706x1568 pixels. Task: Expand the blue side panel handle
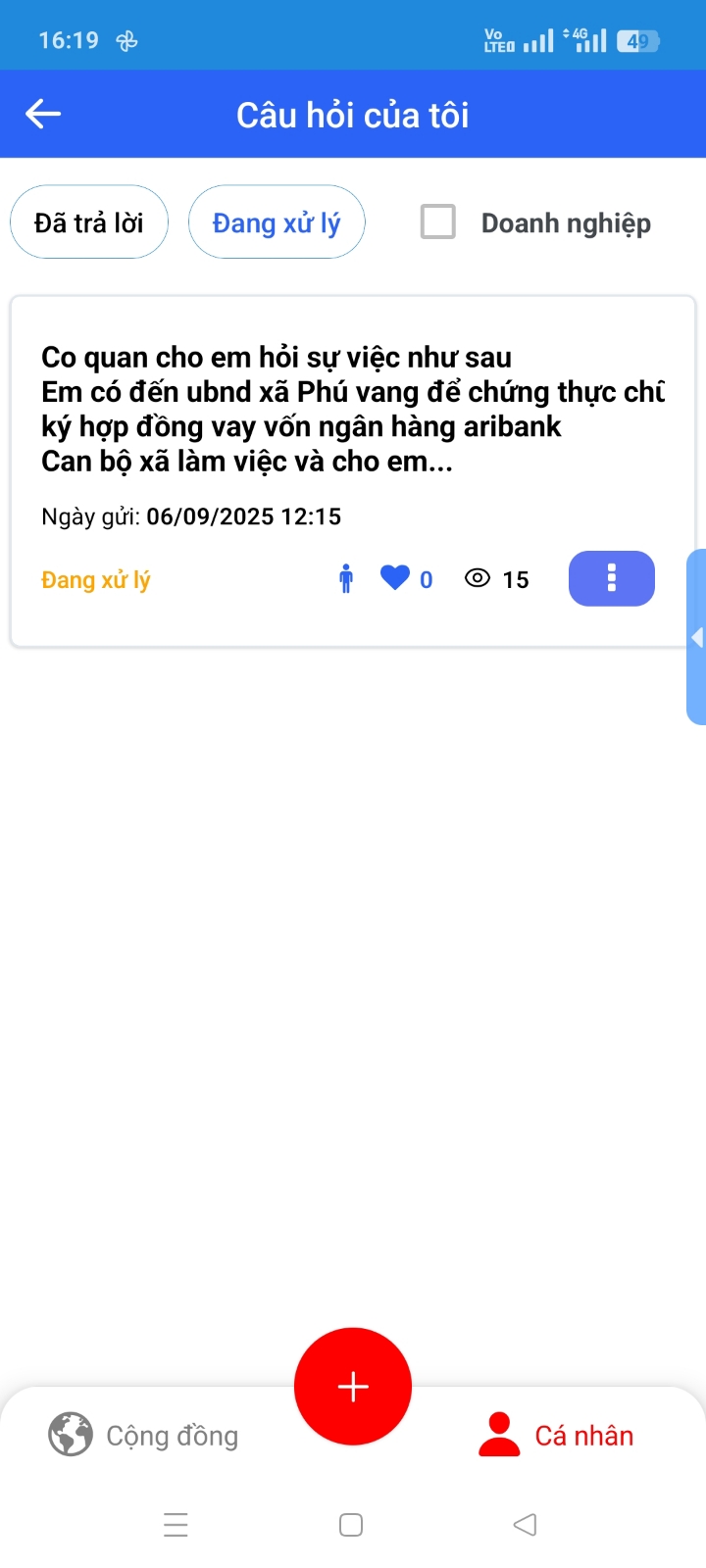[x=696, y=637]
